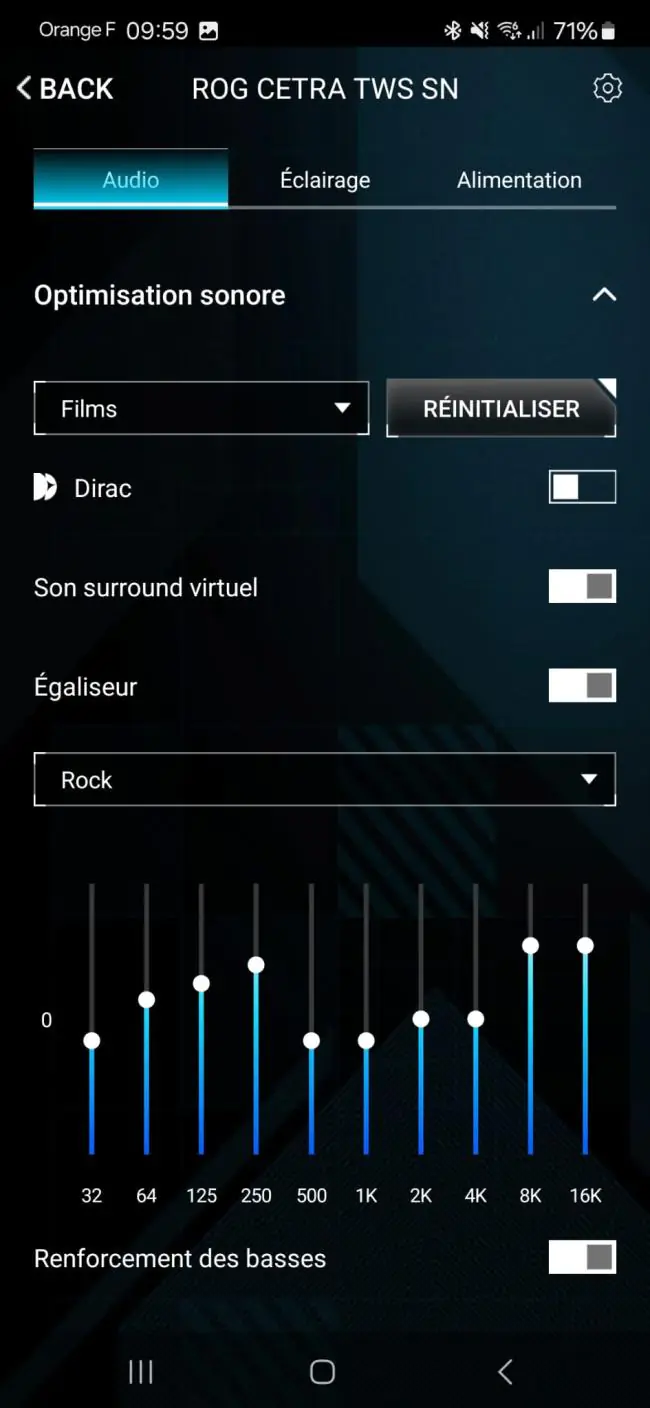This screenshot has width=650, height=1408.
Task: Switch to the Éclairage tab
Action: (325, 180)
